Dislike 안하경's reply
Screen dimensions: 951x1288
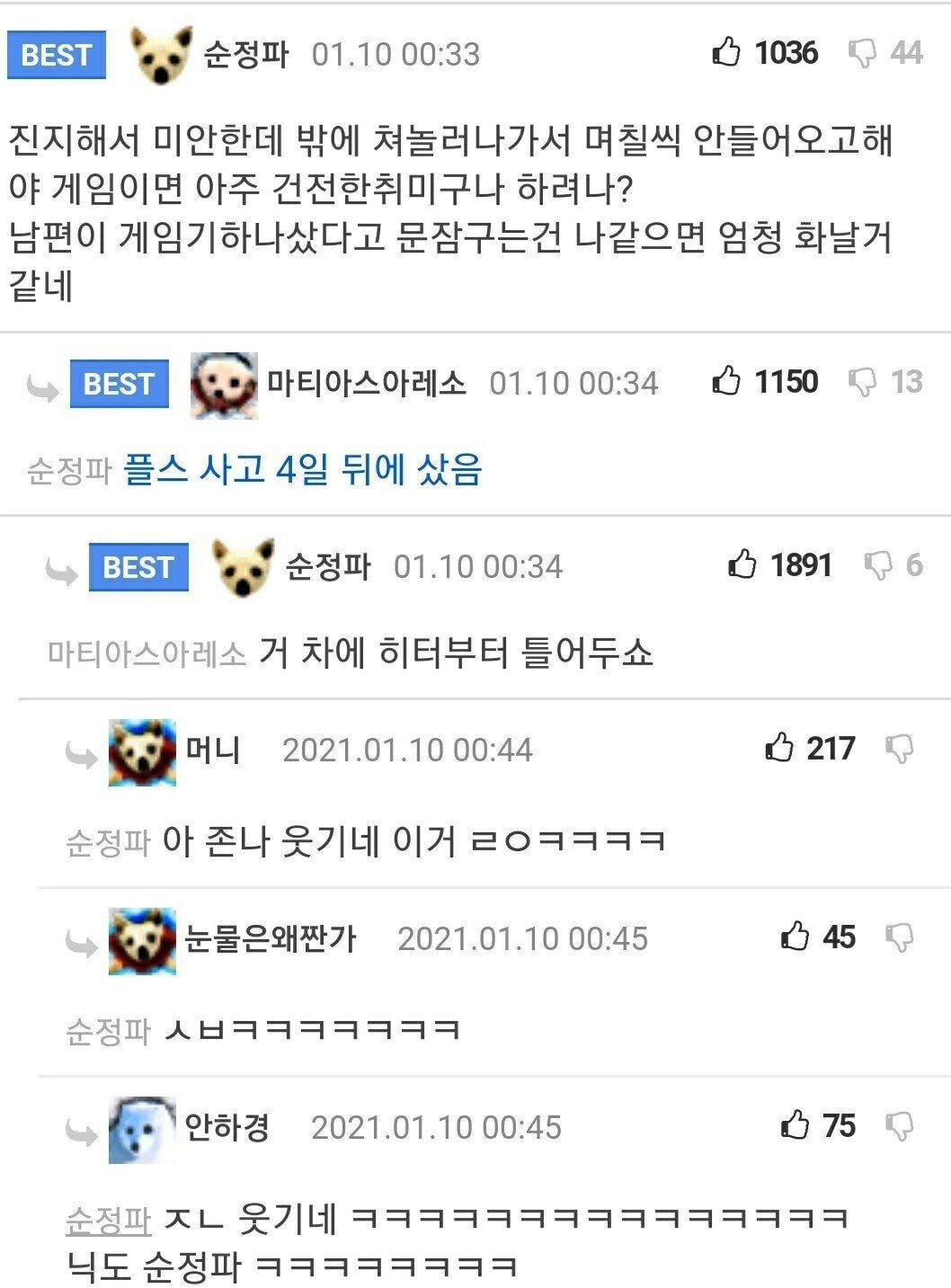pyautogui.click(x=900, y=1125)
